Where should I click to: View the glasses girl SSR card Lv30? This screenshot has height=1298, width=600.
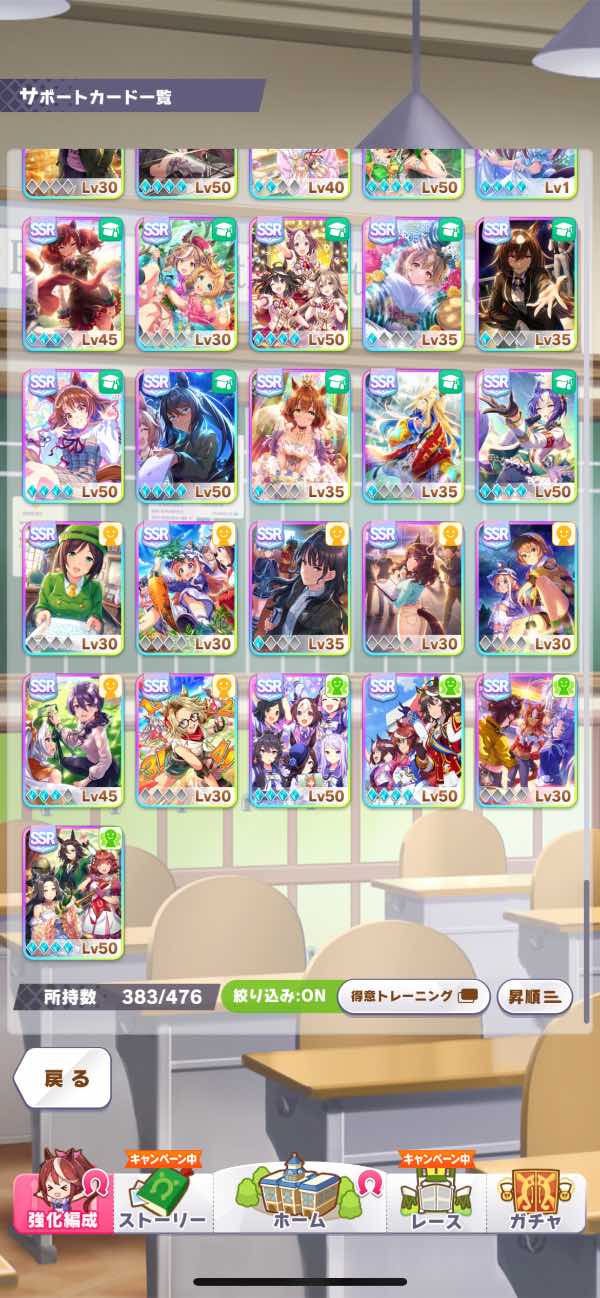(186, 739)
